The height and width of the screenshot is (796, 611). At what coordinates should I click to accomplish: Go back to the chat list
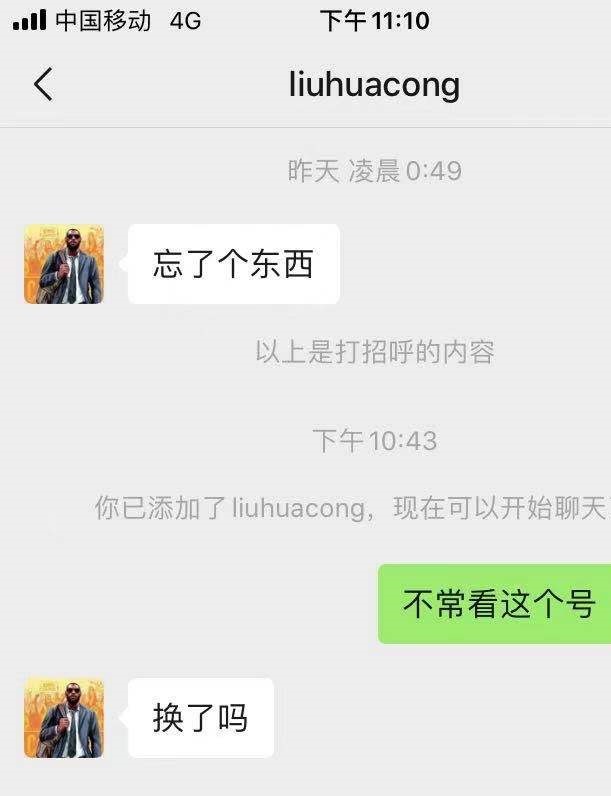coord(42,85)
